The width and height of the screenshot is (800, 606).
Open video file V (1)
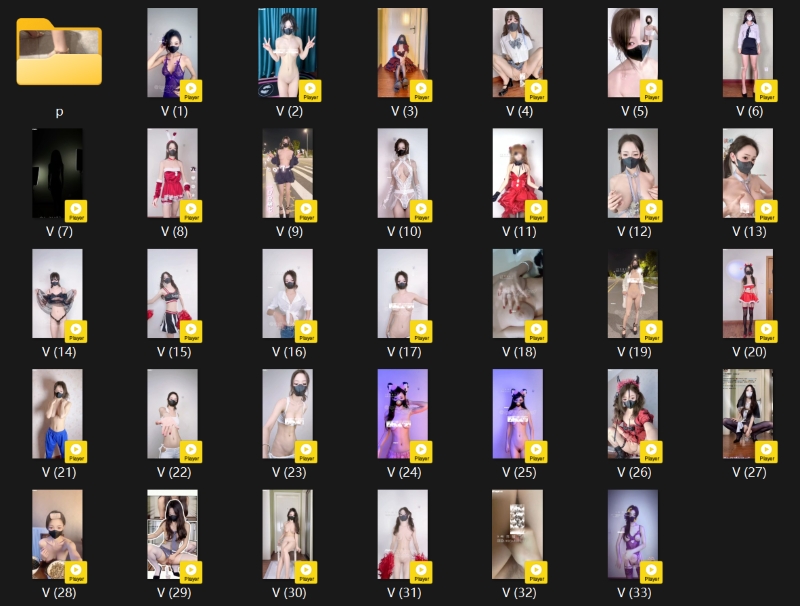(x=173, y=53)
